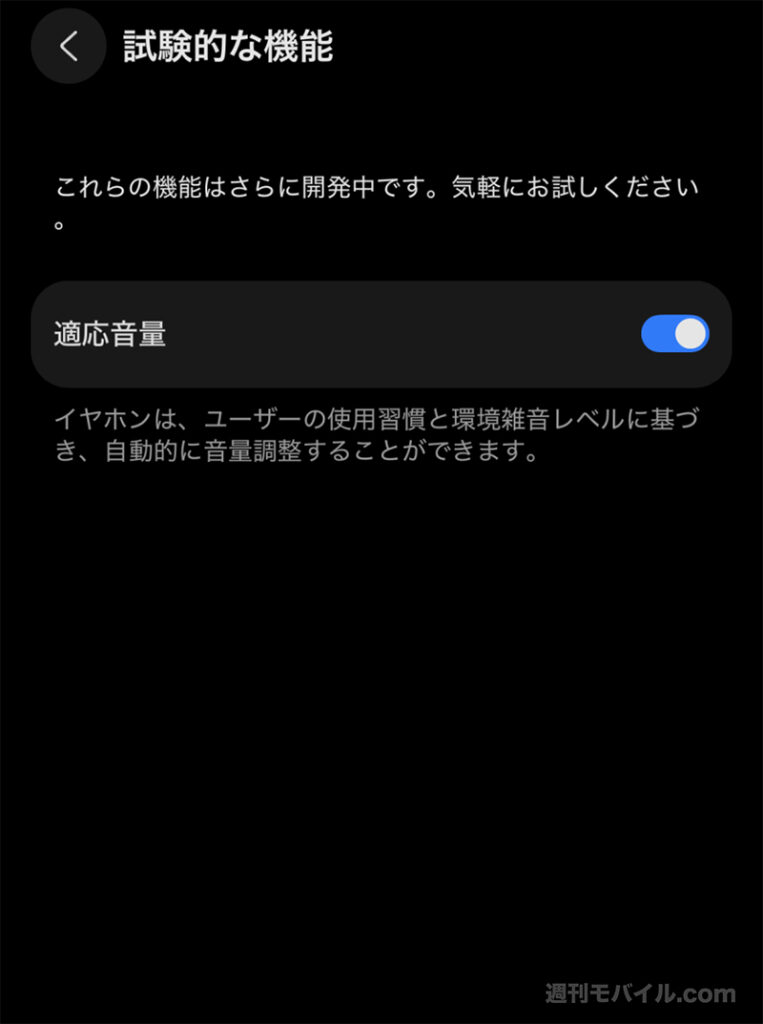Go back from 試験的な機能 screen
Image resolution: width=763 pixels, height=1024 pixels.
pyautogui.click(x=68, y=46)
